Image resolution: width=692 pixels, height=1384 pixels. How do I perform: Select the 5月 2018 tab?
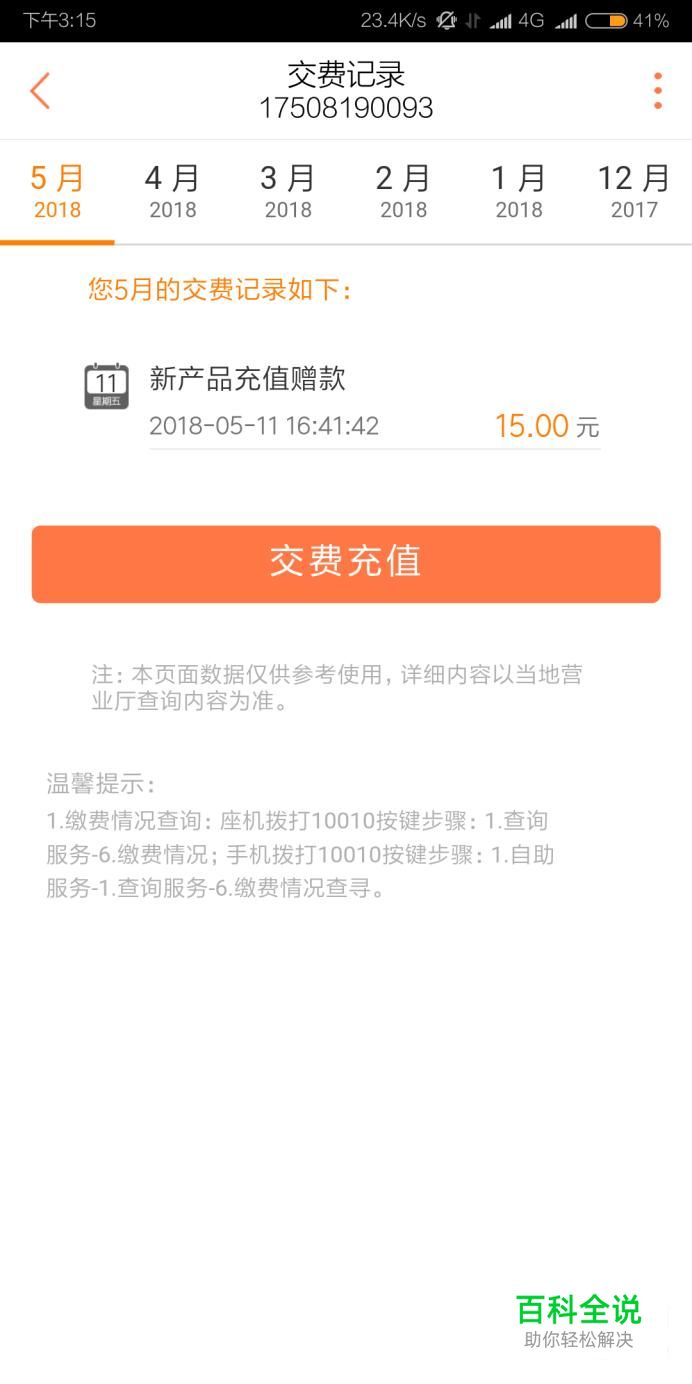point(57,191)
